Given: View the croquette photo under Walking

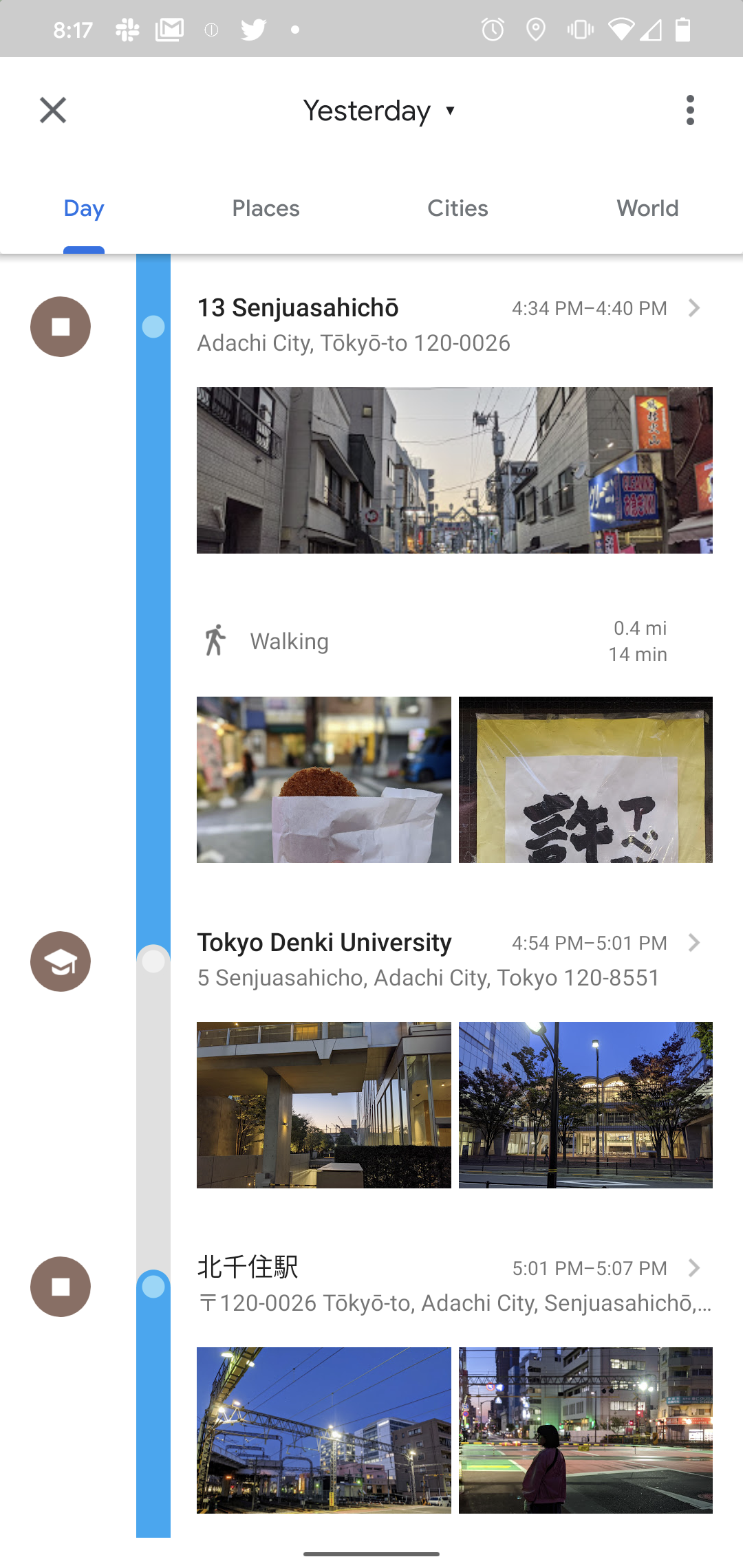Looking at the screenshot, I should [x=323, y=780].
